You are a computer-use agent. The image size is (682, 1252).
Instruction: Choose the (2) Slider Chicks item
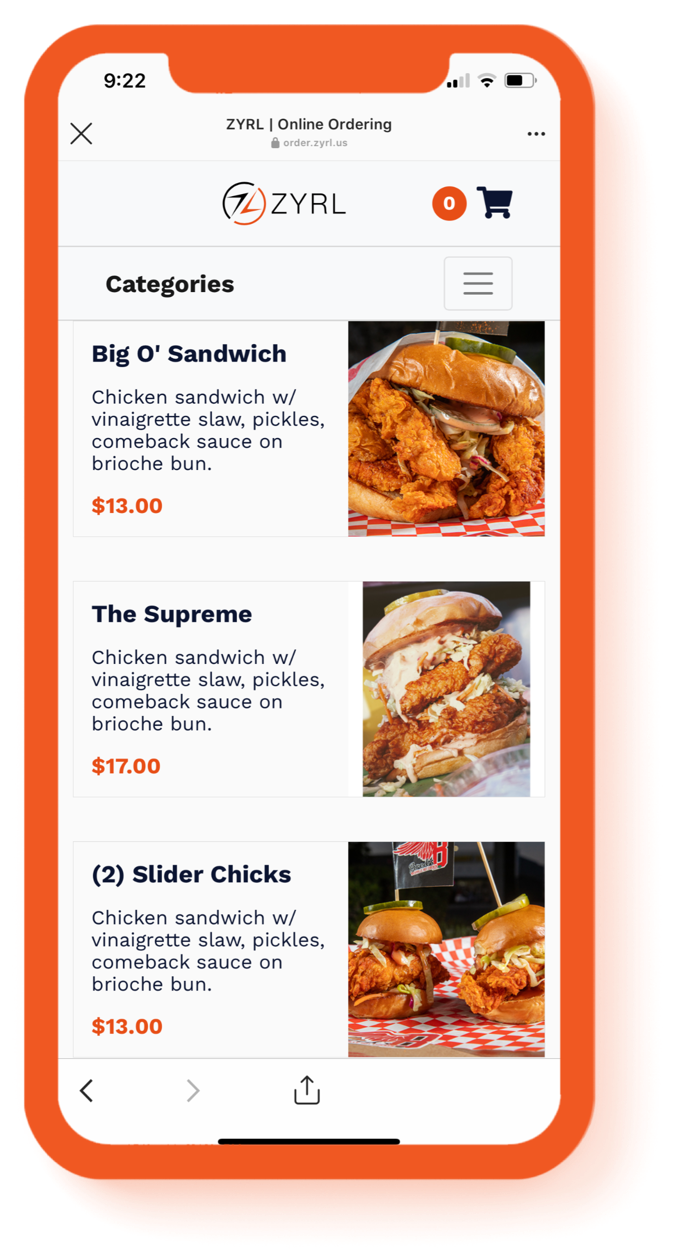191,874
